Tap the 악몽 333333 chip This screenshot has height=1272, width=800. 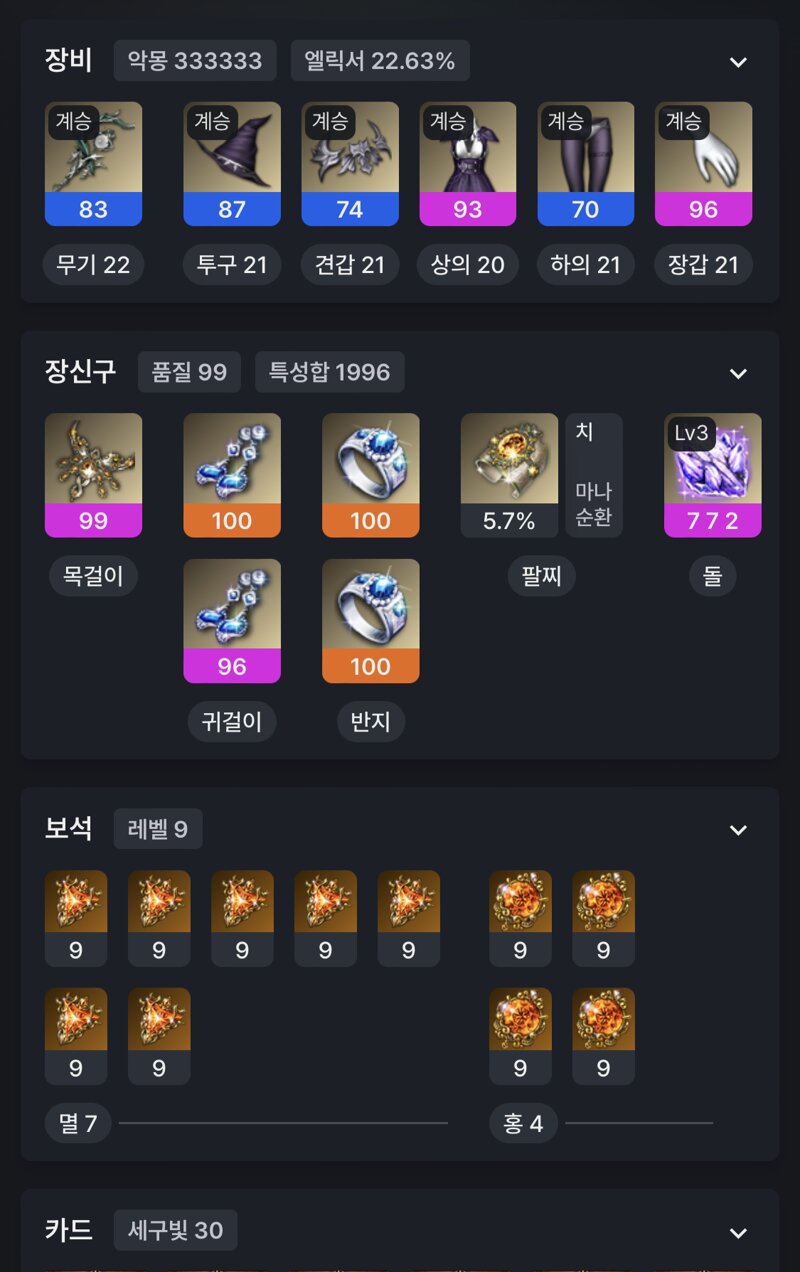[x=197, y=61]
